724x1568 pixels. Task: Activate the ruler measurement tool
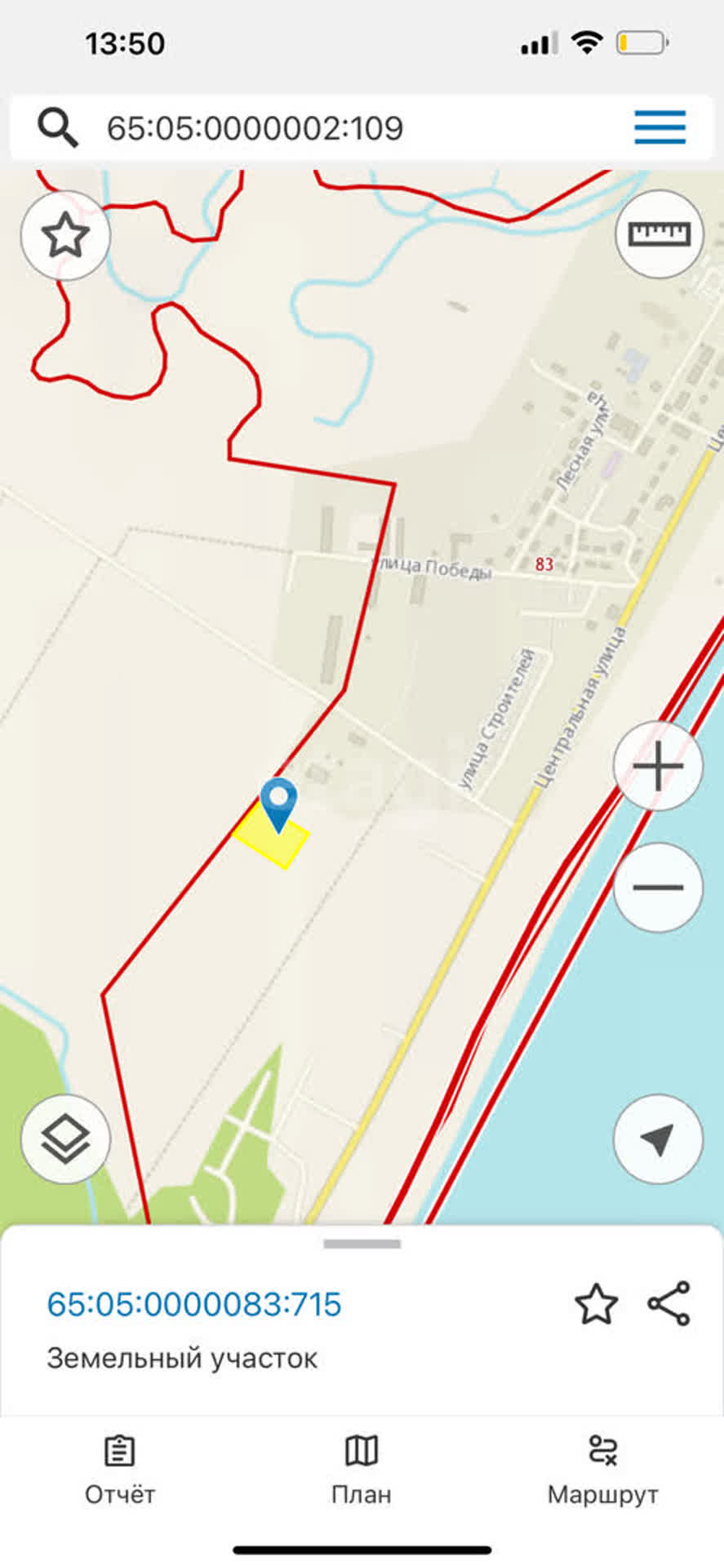[658, 234]
